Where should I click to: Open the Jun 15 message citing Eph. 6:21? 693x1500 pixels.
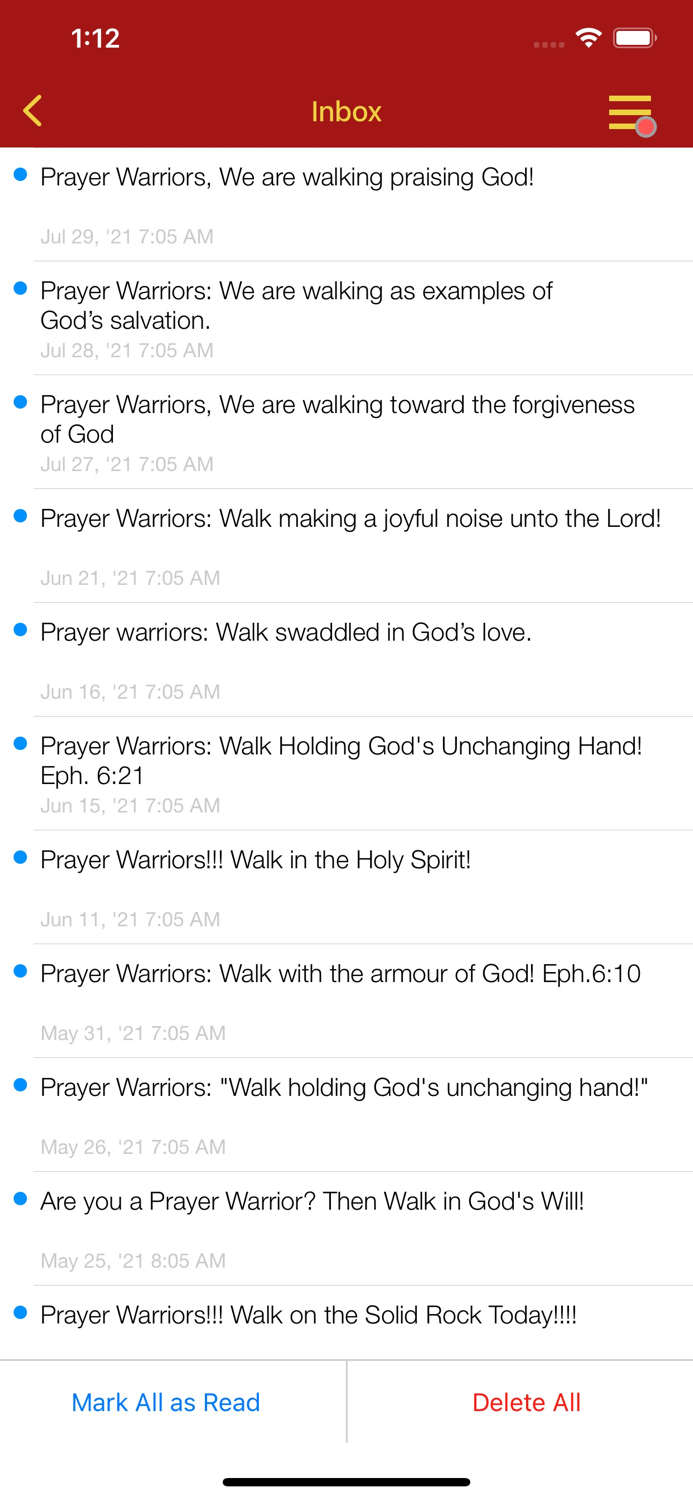[341, 760]
